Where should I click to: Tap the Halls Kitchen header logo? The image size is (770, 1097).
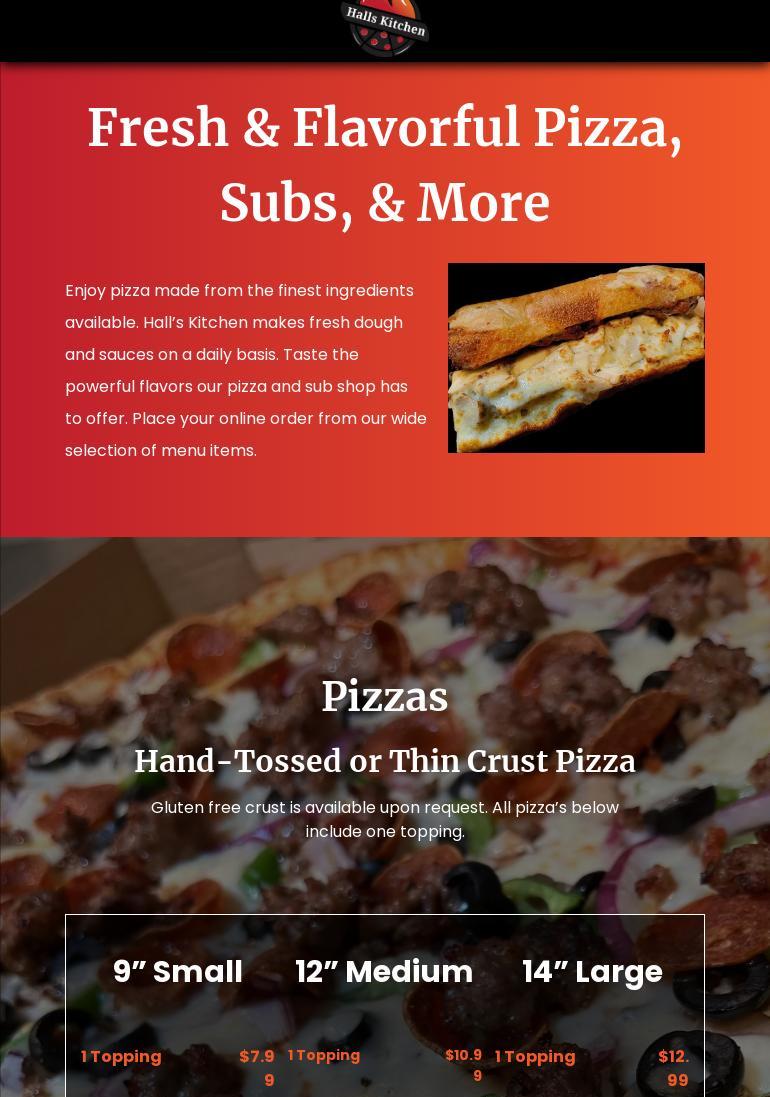click(385, 26)
